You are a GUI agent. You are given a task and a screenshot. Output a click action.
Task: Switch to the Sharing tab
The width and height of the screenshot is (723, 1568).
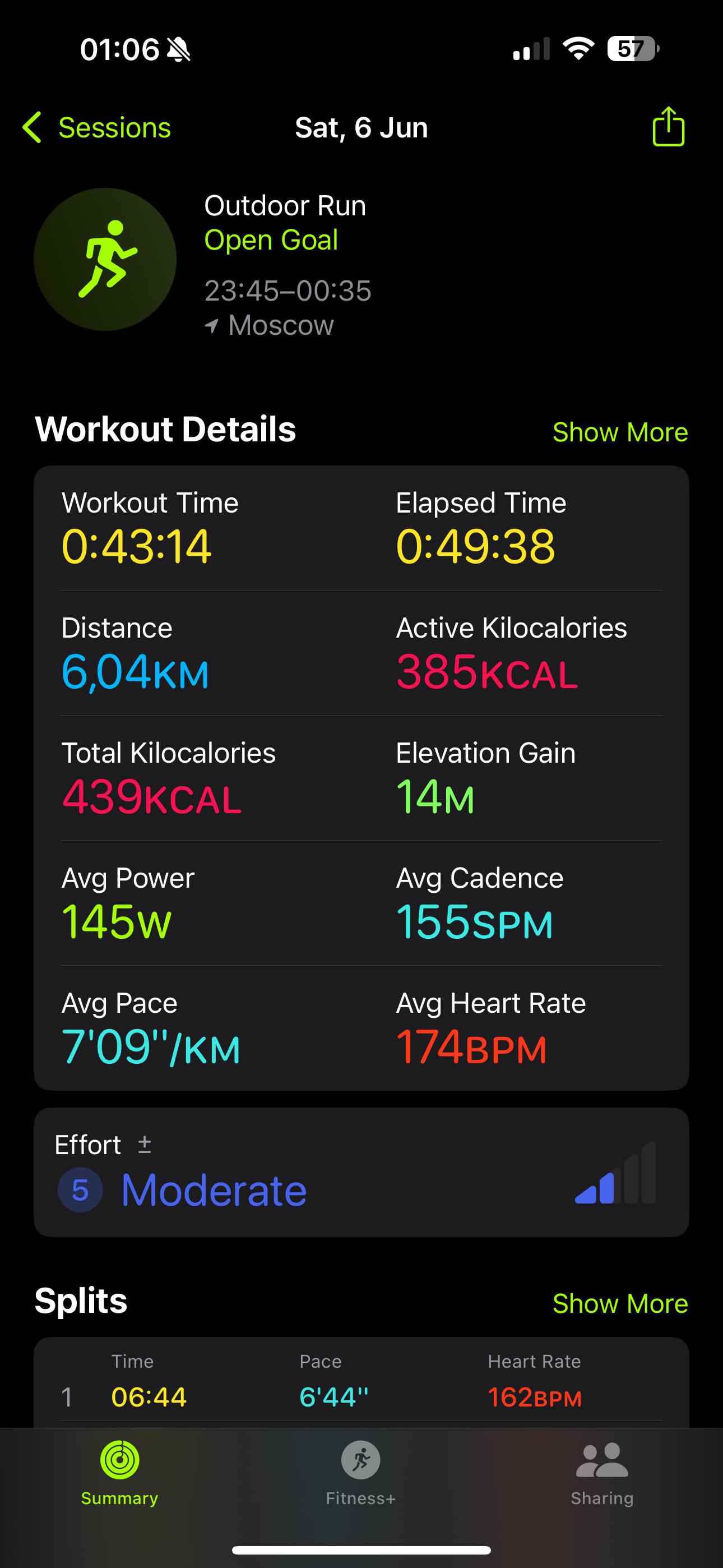[602, 1473]
